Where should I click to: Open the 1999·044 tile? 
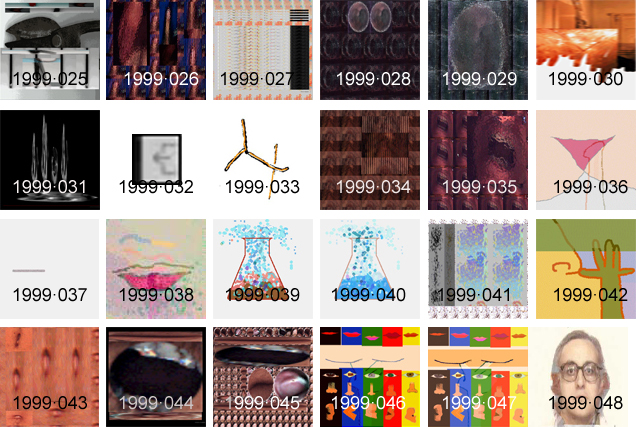(156, 376)
